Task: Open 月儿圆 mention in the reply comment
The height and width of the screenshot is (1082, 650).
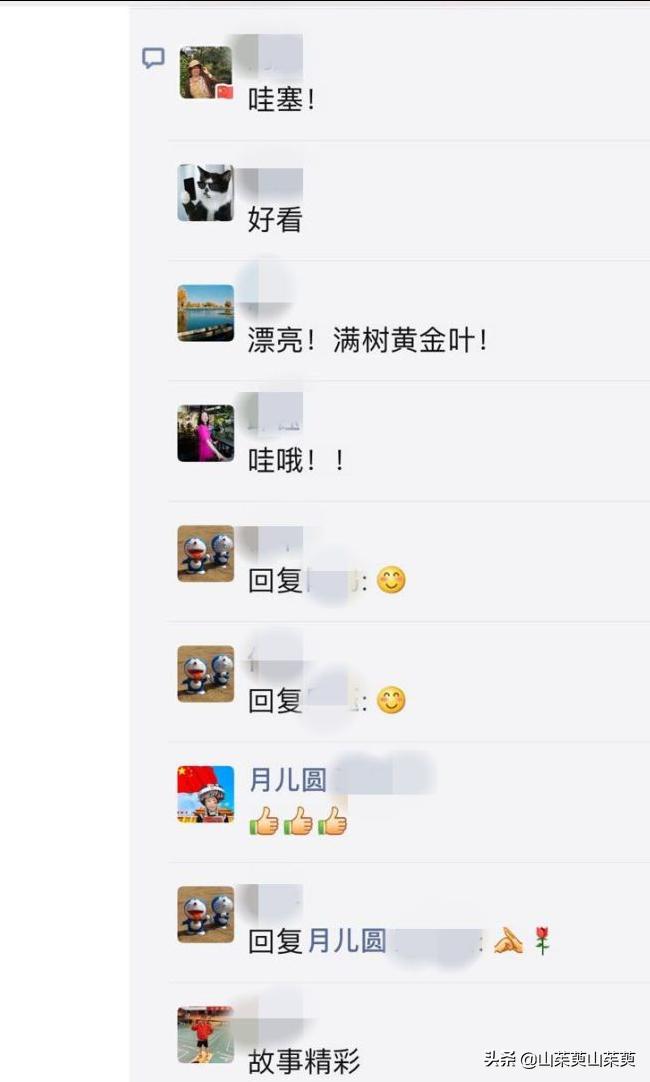Action: [x=346, y=941]
